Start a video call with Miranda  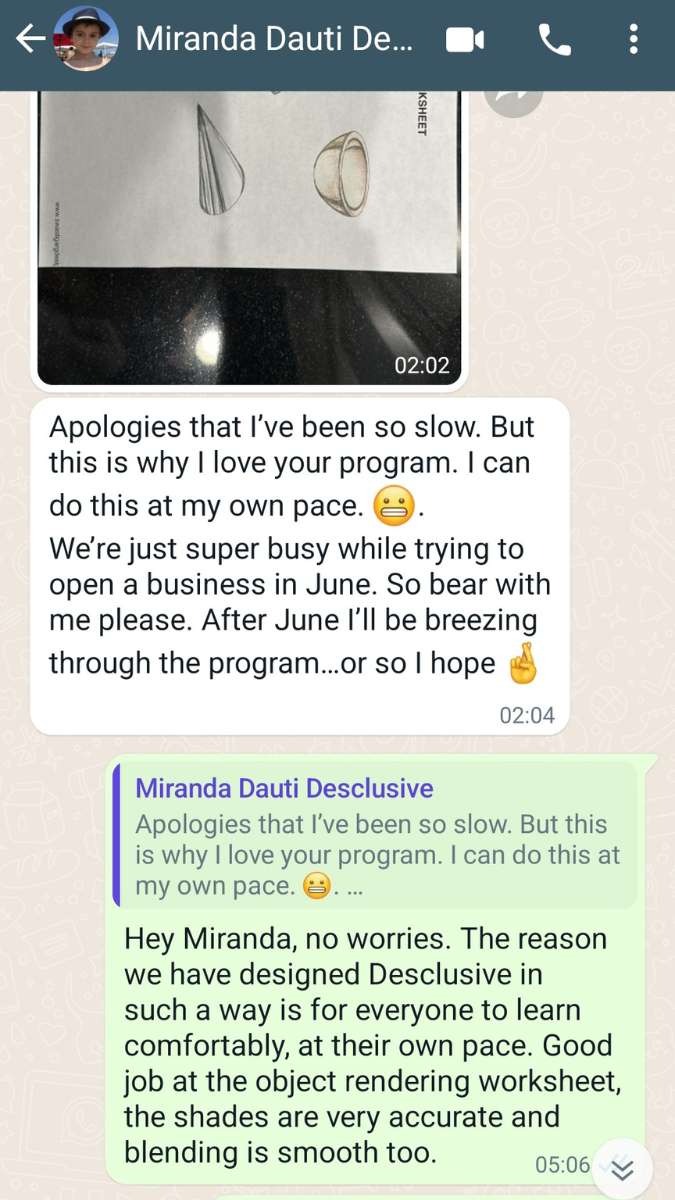tap(465, 40)
